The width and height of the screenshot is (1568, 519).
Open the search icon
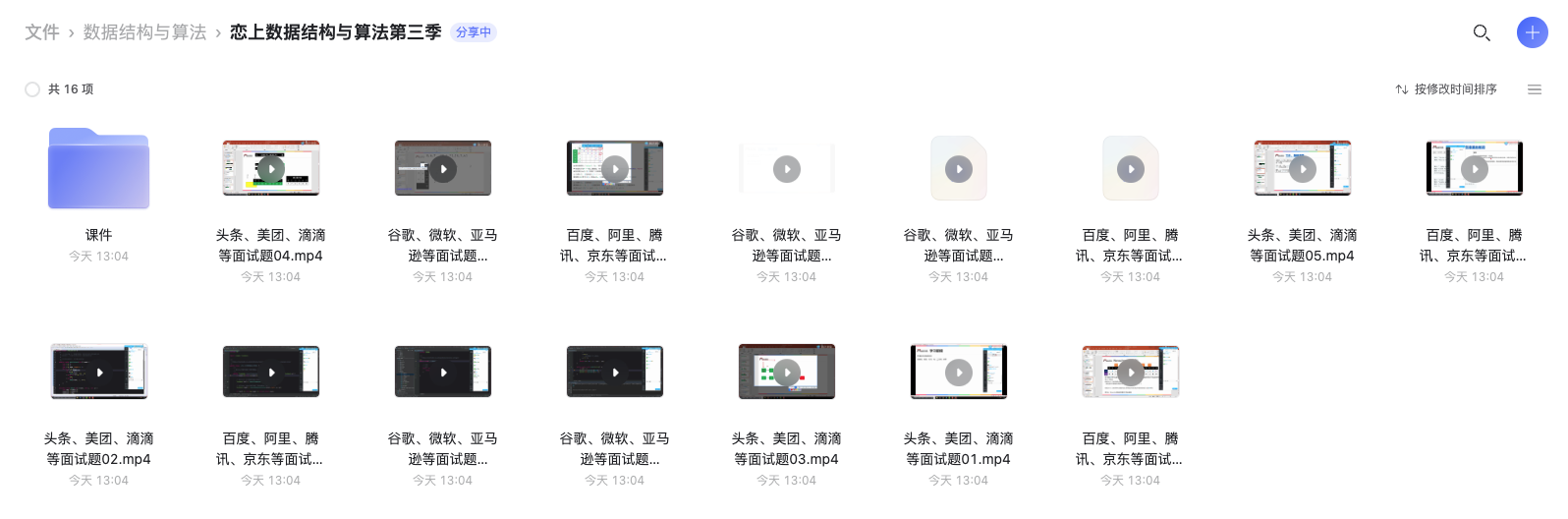(x=1482, y=32)
